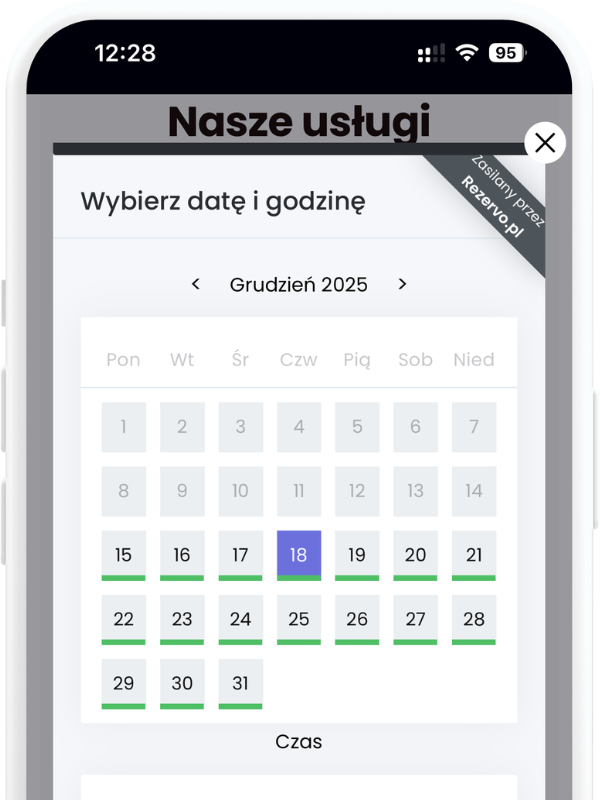Select date 19
The height and width of the screenshot is (800, 600).
(357, 555)
